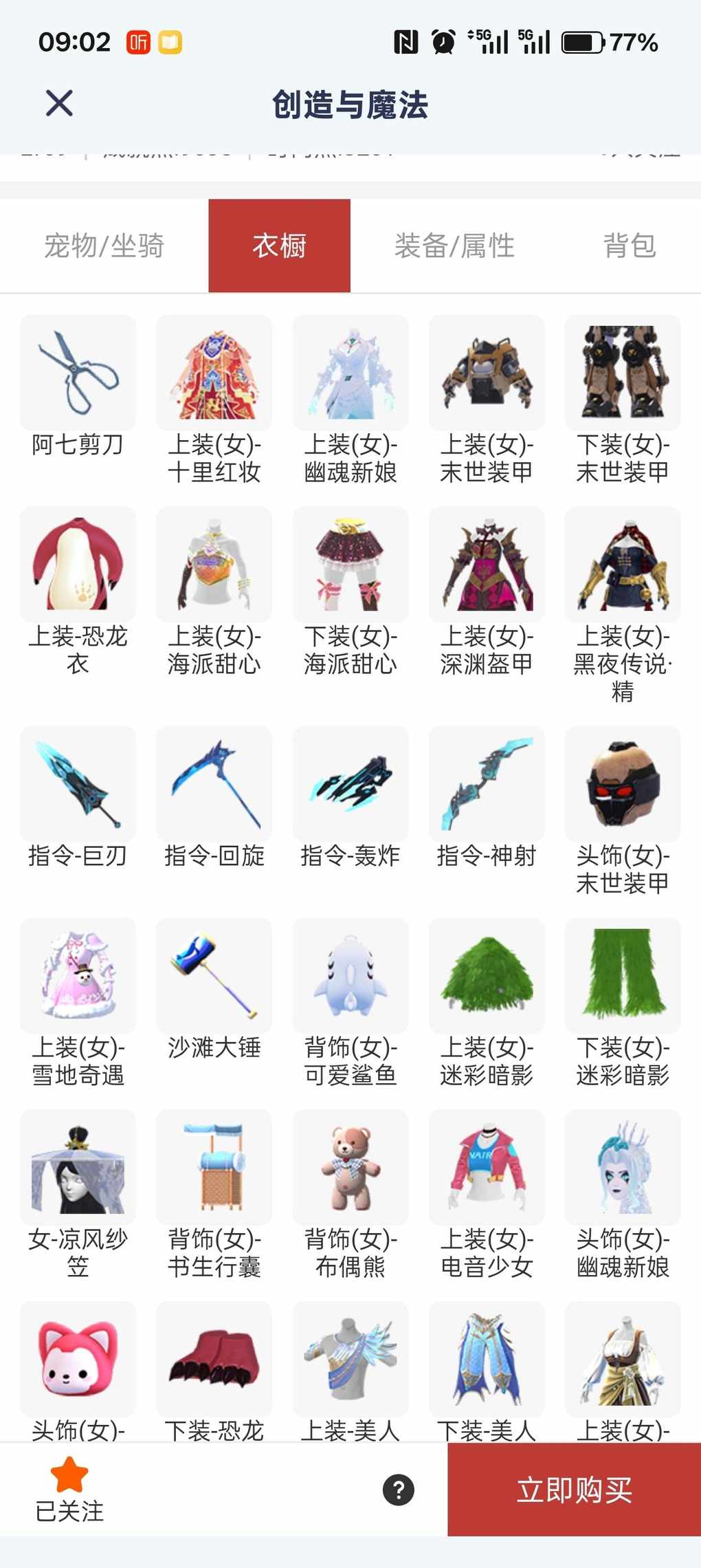Open the question mark help icon

(x=399, y=1490)
